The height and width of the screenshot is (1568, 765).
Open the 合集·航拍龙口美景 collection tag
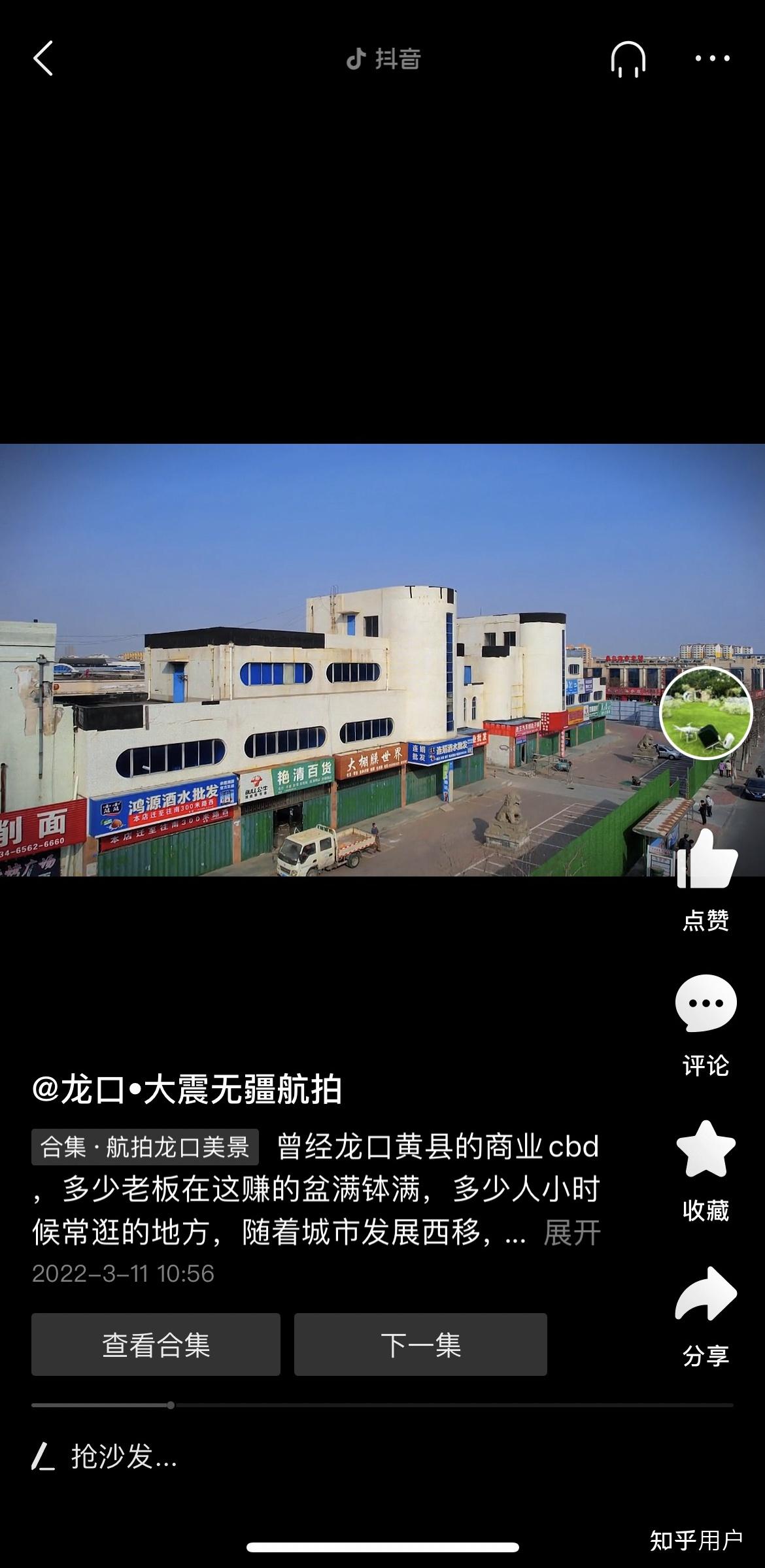[145, 1147]
